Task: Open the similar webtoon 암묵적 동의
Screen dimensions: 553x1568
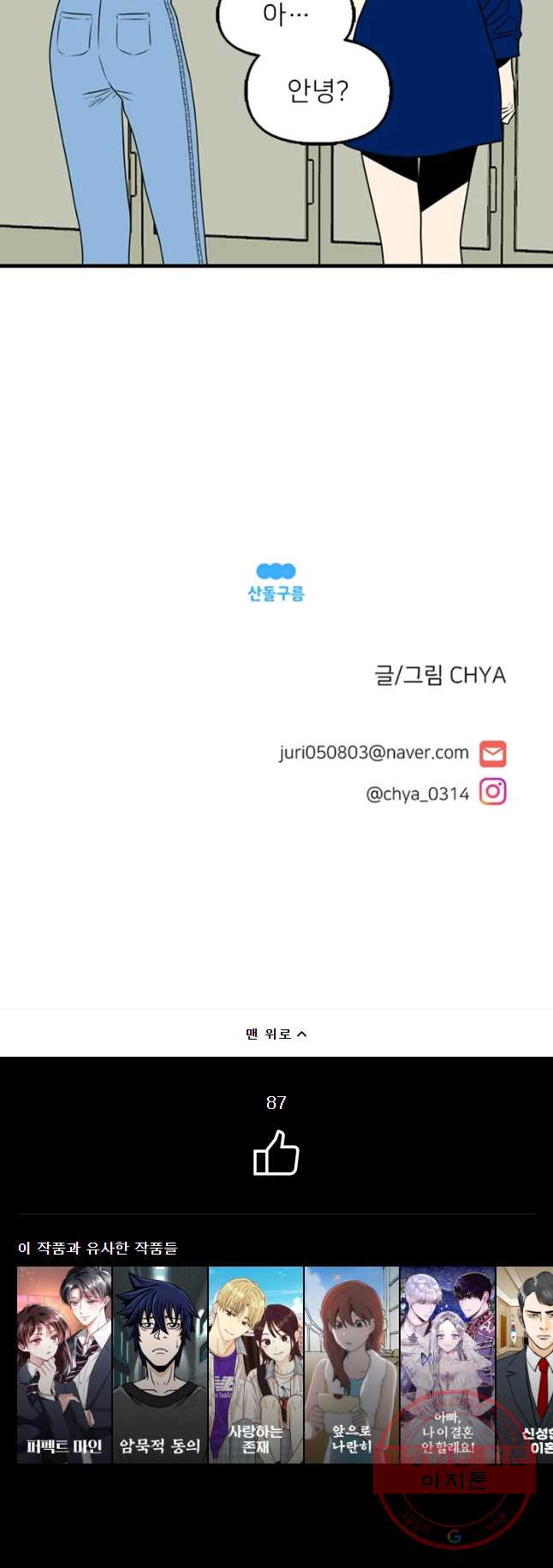Action: coord(160,1364)
